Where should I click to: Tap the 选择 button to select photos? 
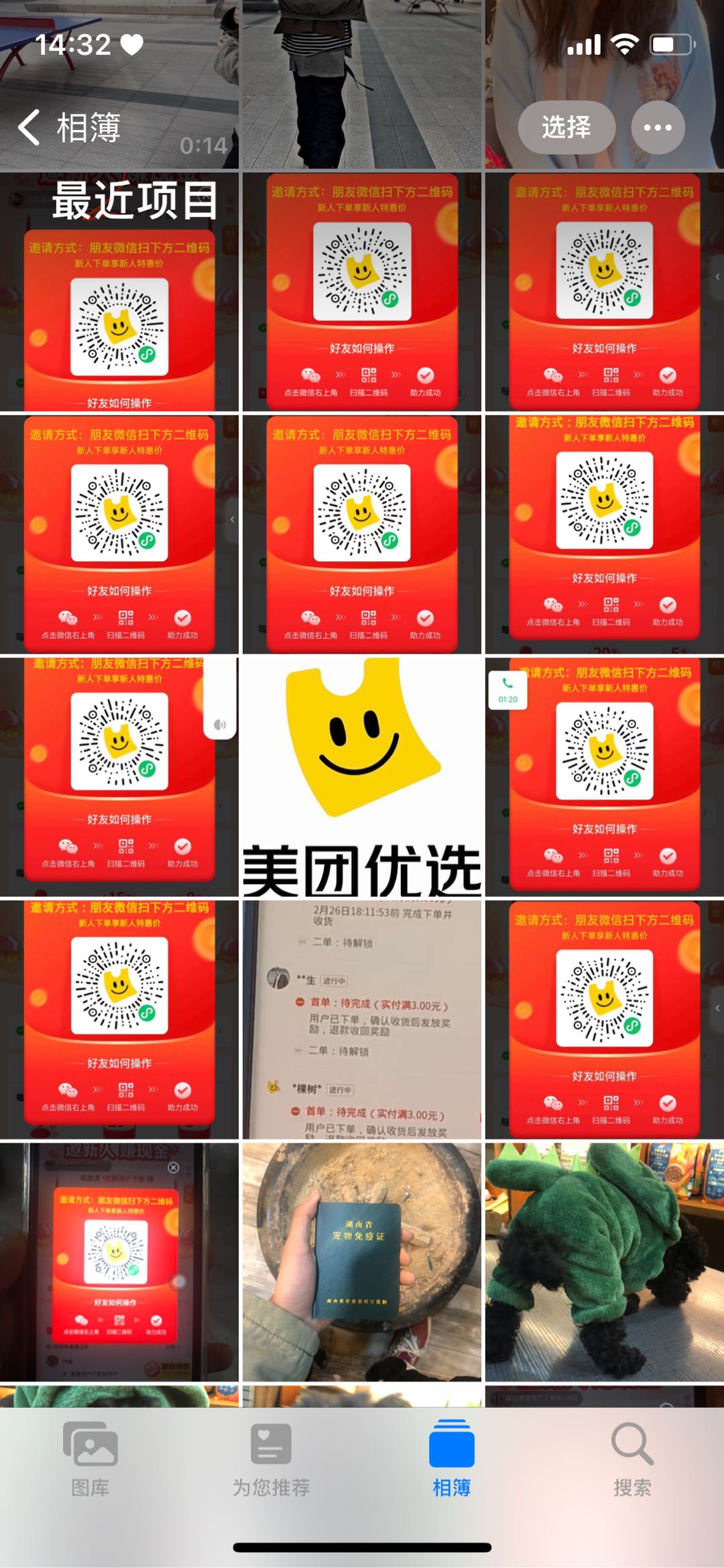point(566,127)
